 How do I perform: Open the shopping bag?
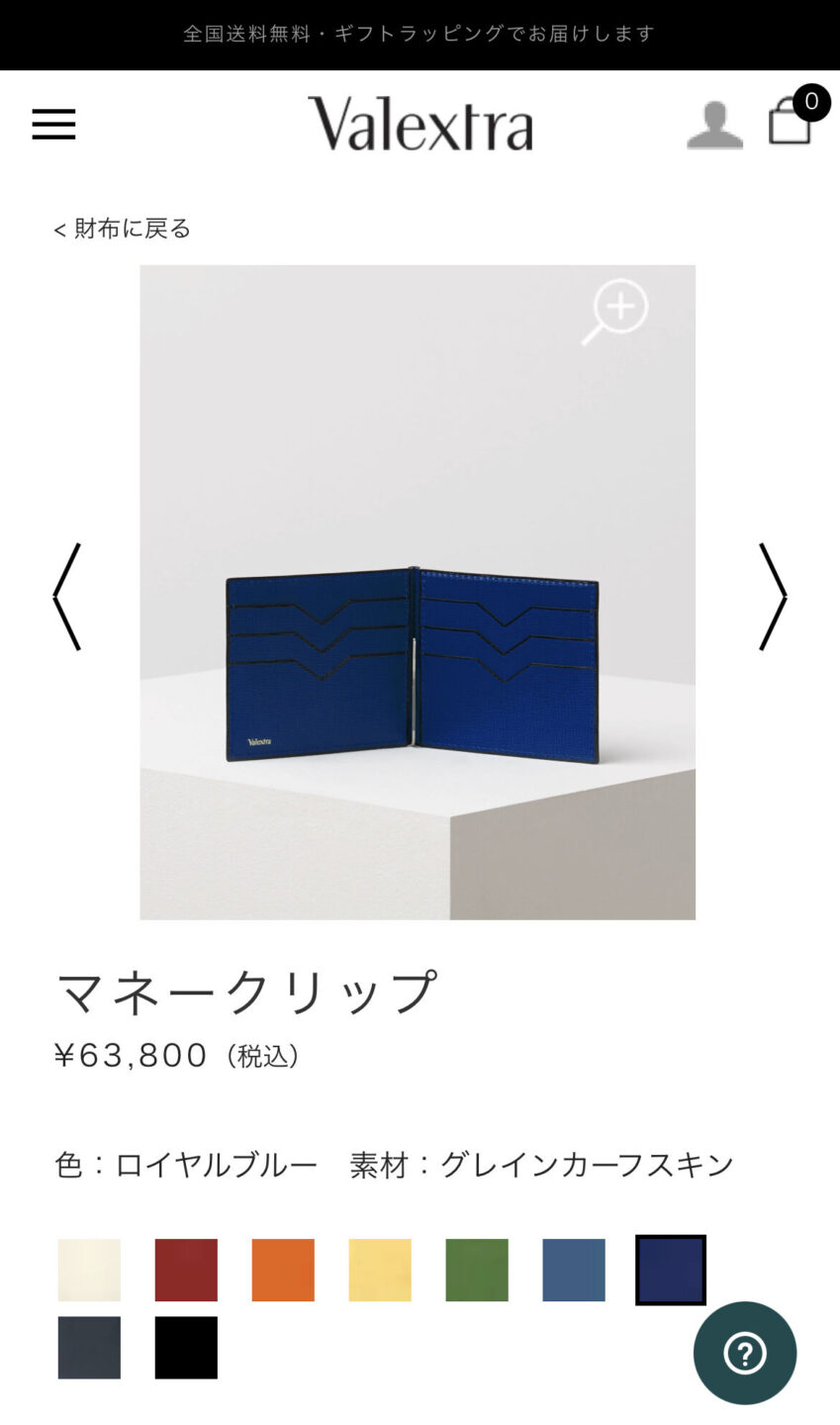tap(791, 121)
